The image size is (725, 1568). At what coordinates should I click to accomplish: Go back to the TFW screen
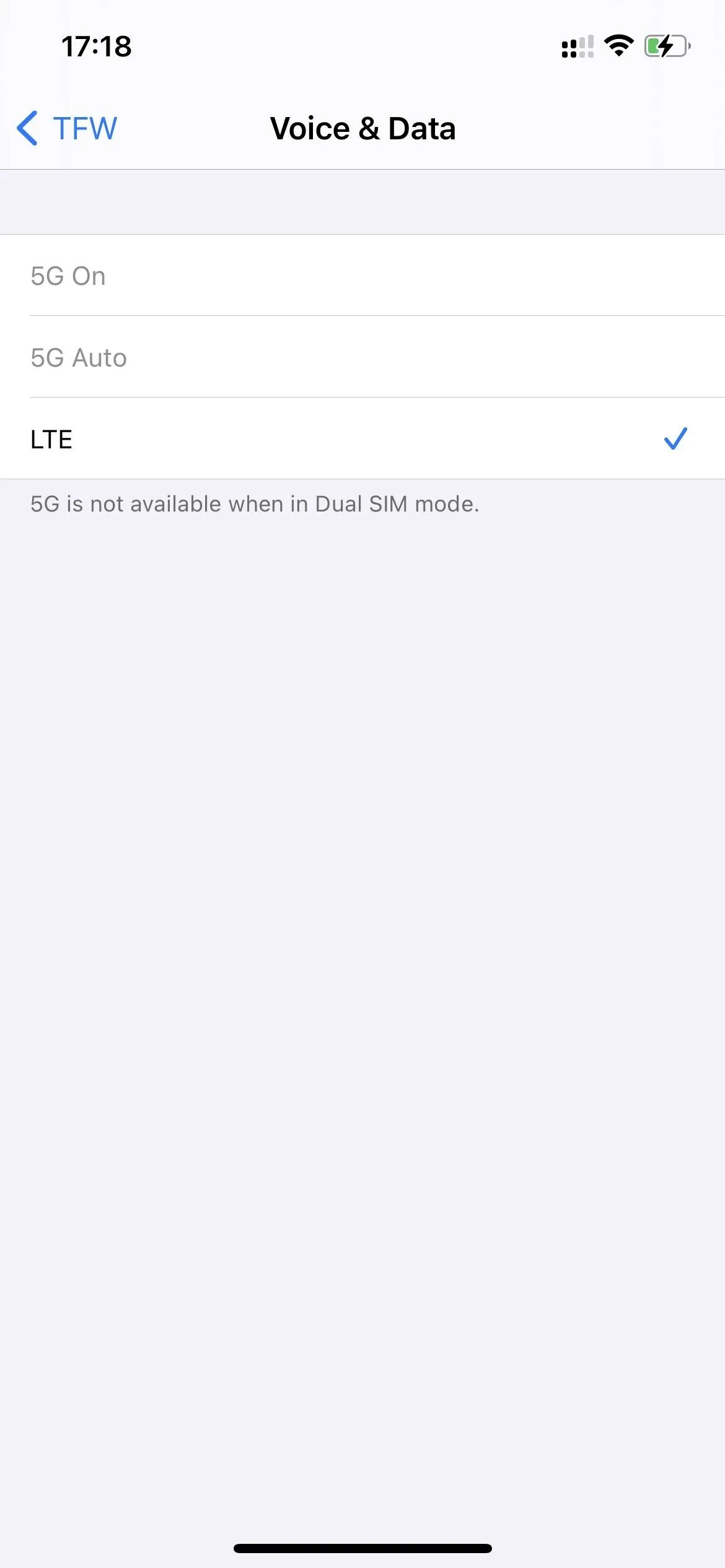[x=67, y=129]
